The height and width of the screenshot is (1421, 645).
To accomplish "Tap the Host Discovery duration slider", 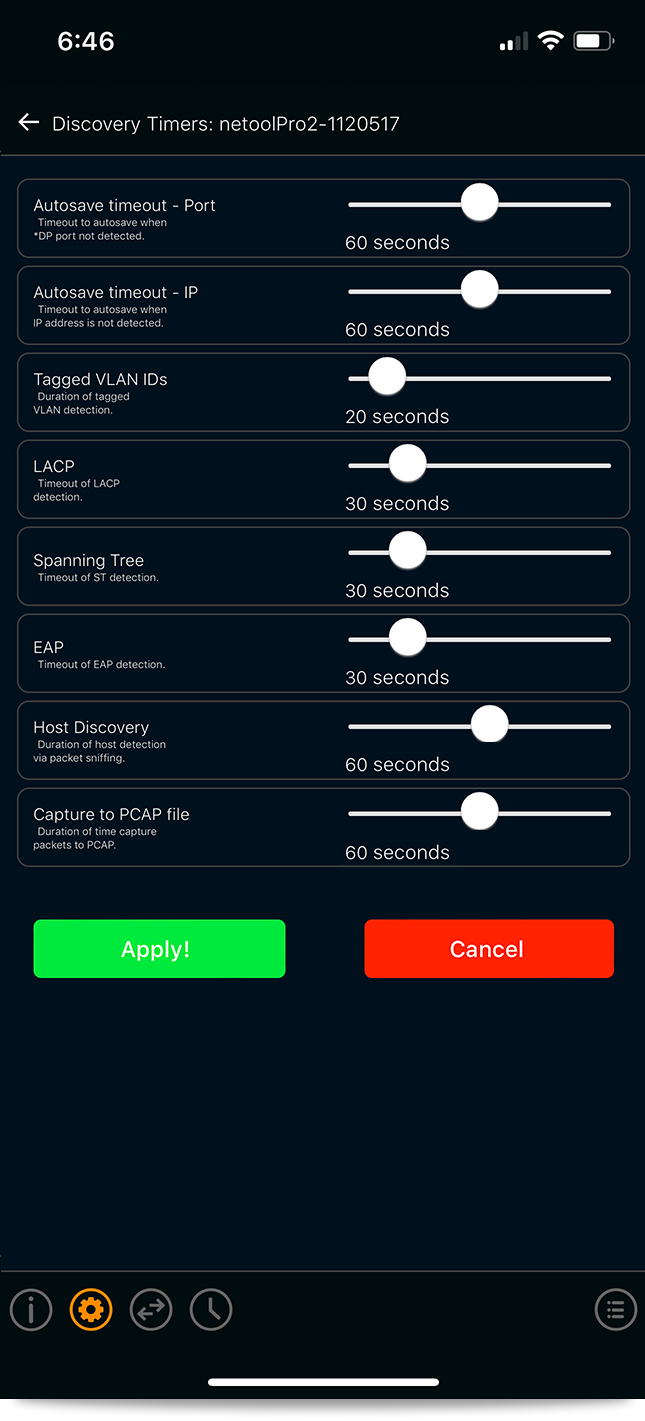I will coord(479,726).
